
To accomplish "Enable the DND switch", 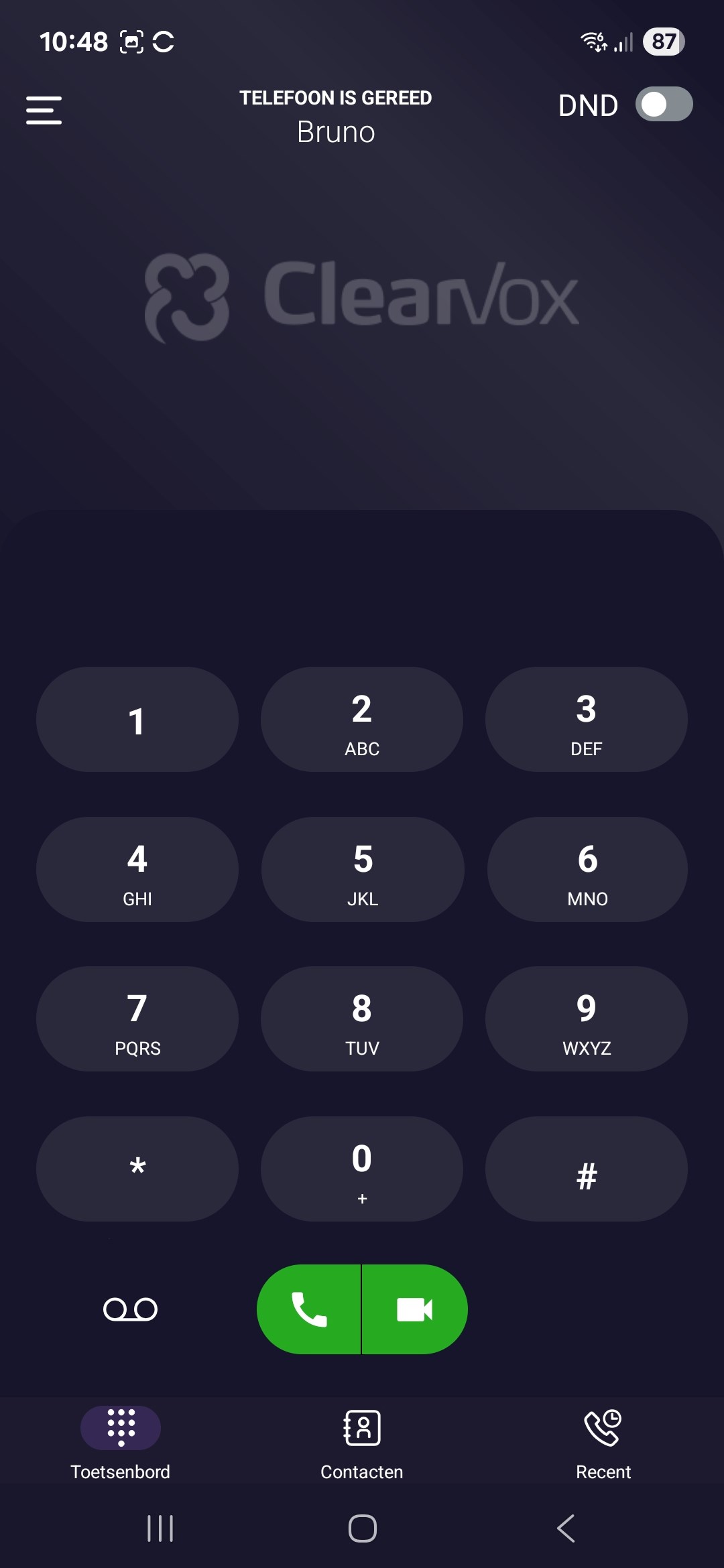I will (x=663, y=105).
